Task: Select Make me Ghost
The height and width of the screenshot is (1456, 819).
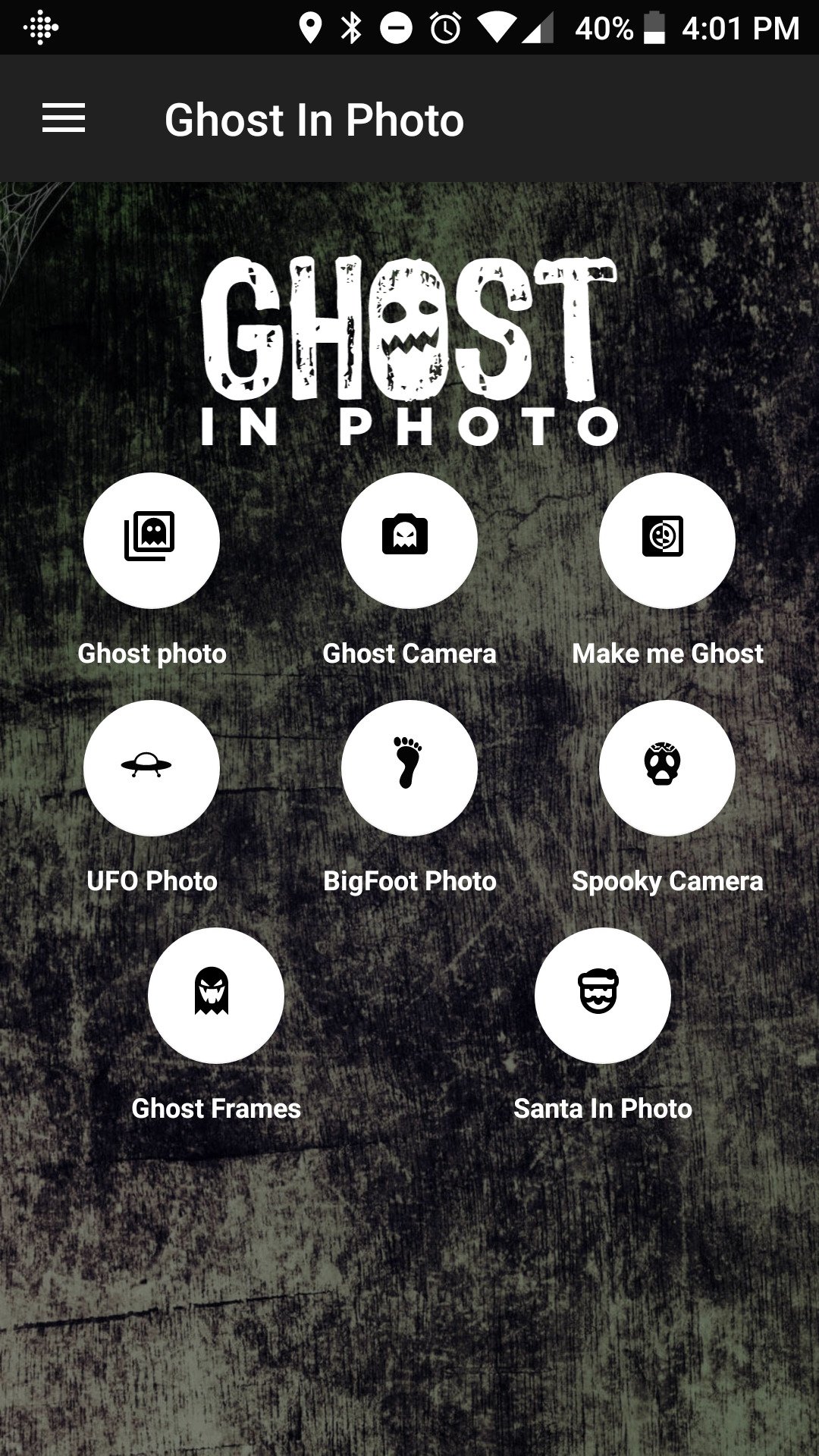Action: point(667,541)
